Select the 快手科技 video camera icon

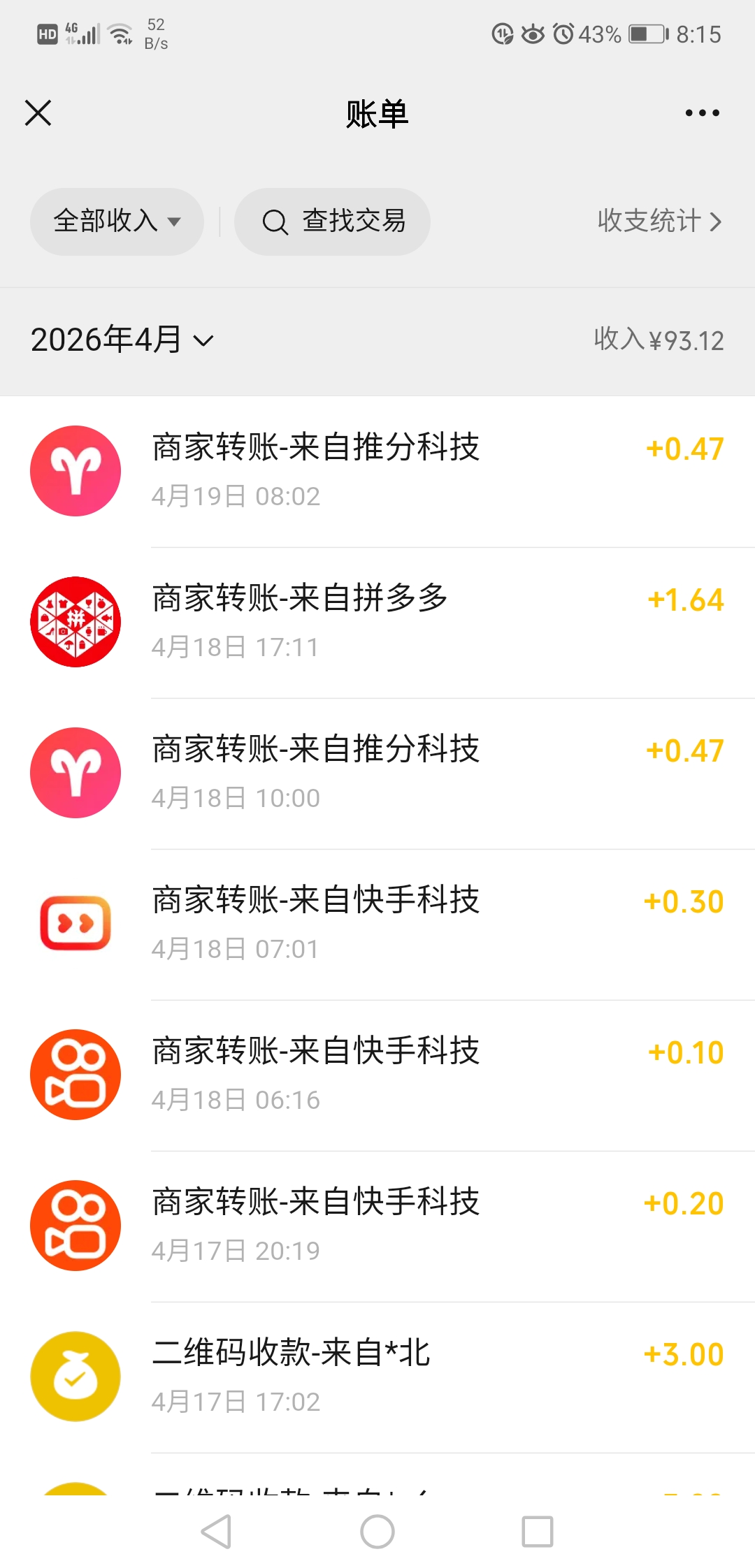coord(75,1074)
